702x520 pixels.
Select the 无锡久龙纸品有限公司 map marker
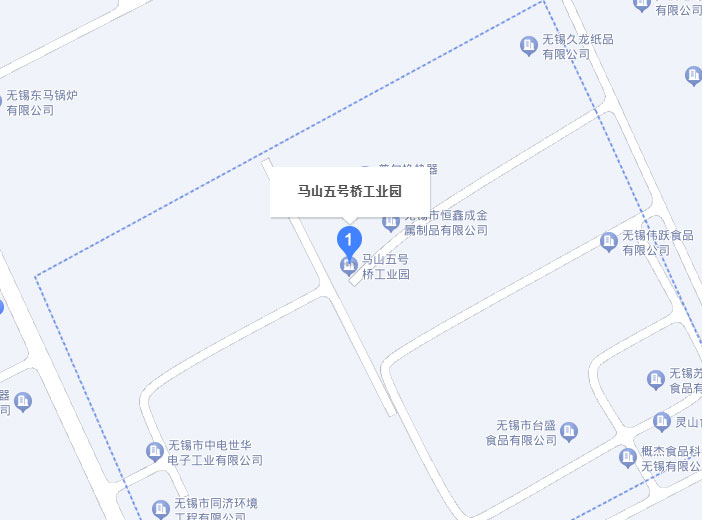[529, 45]
